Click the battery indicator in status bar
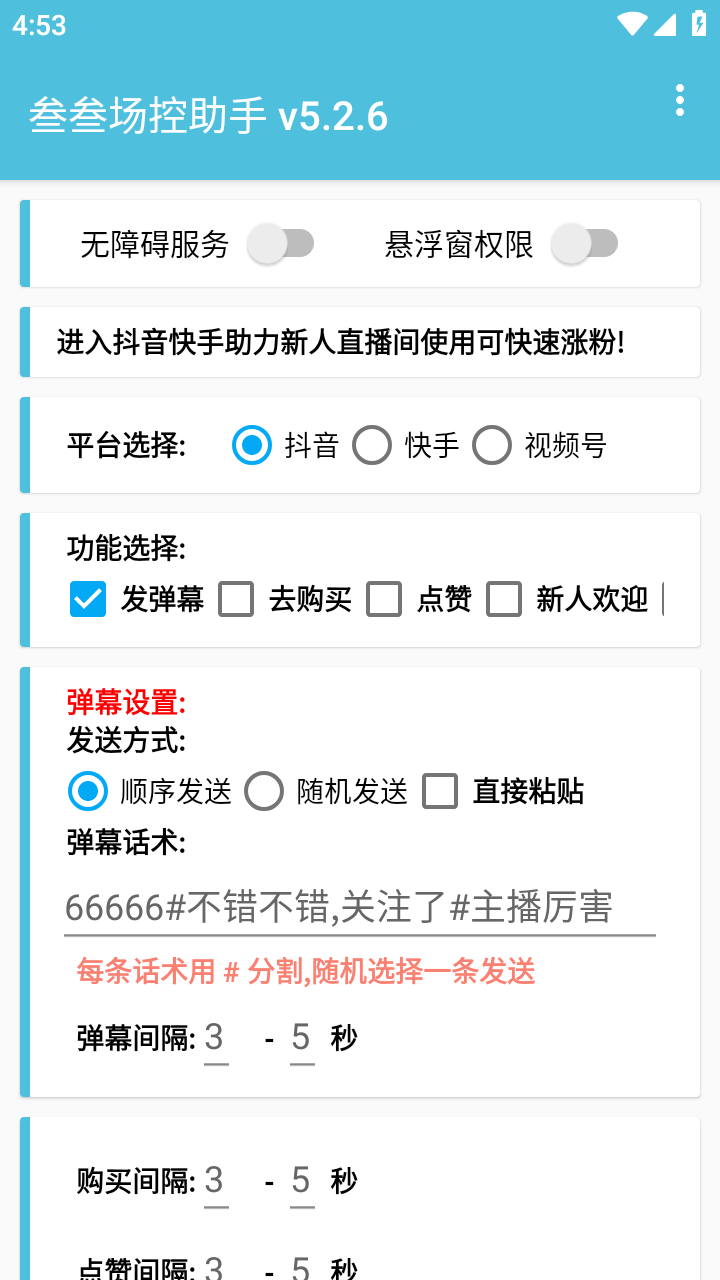The height and width of the screenshot is (1280, 720). (697, 25)
